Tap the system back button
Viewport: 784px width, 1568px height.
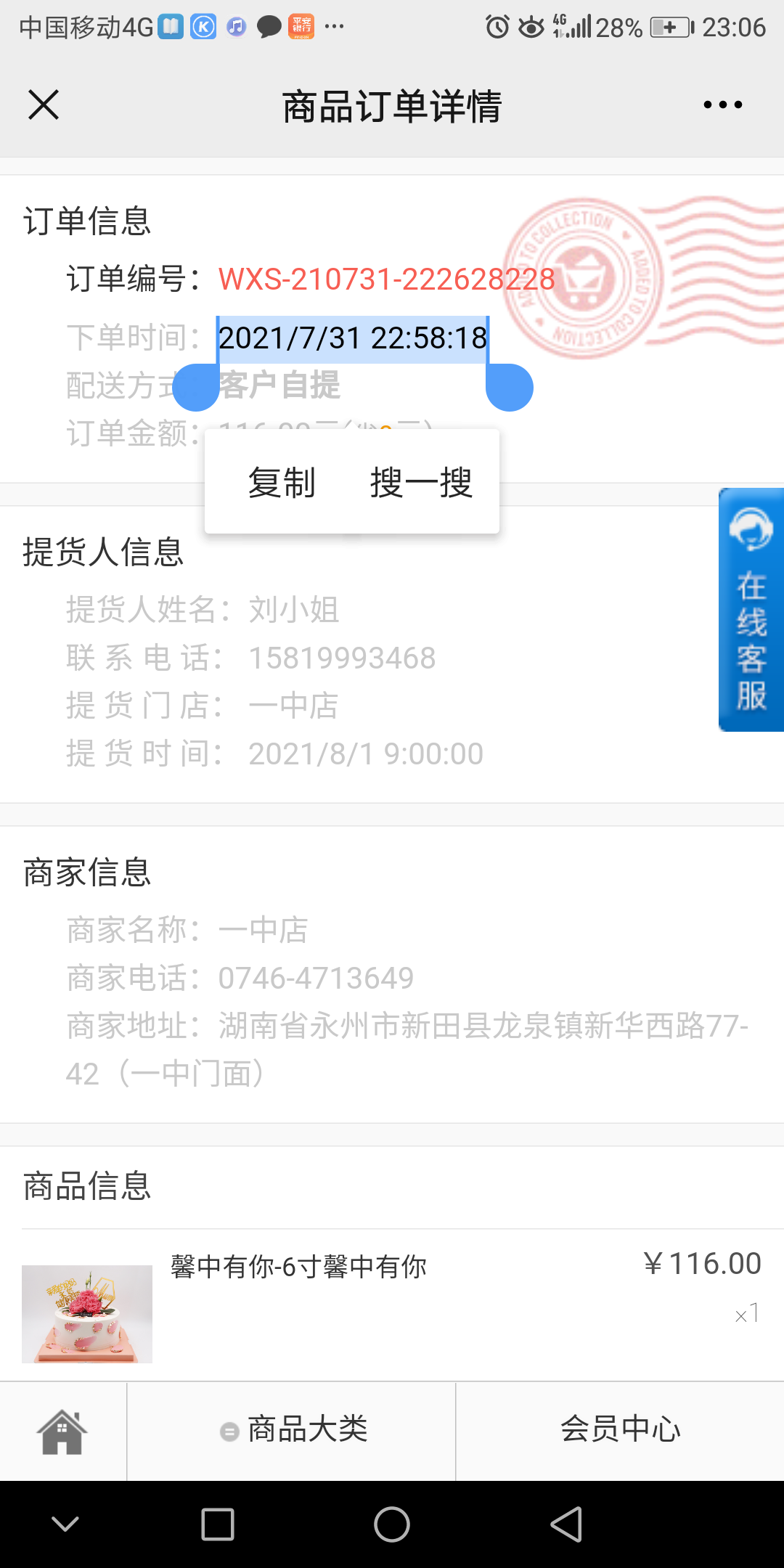click(566, 1524)
